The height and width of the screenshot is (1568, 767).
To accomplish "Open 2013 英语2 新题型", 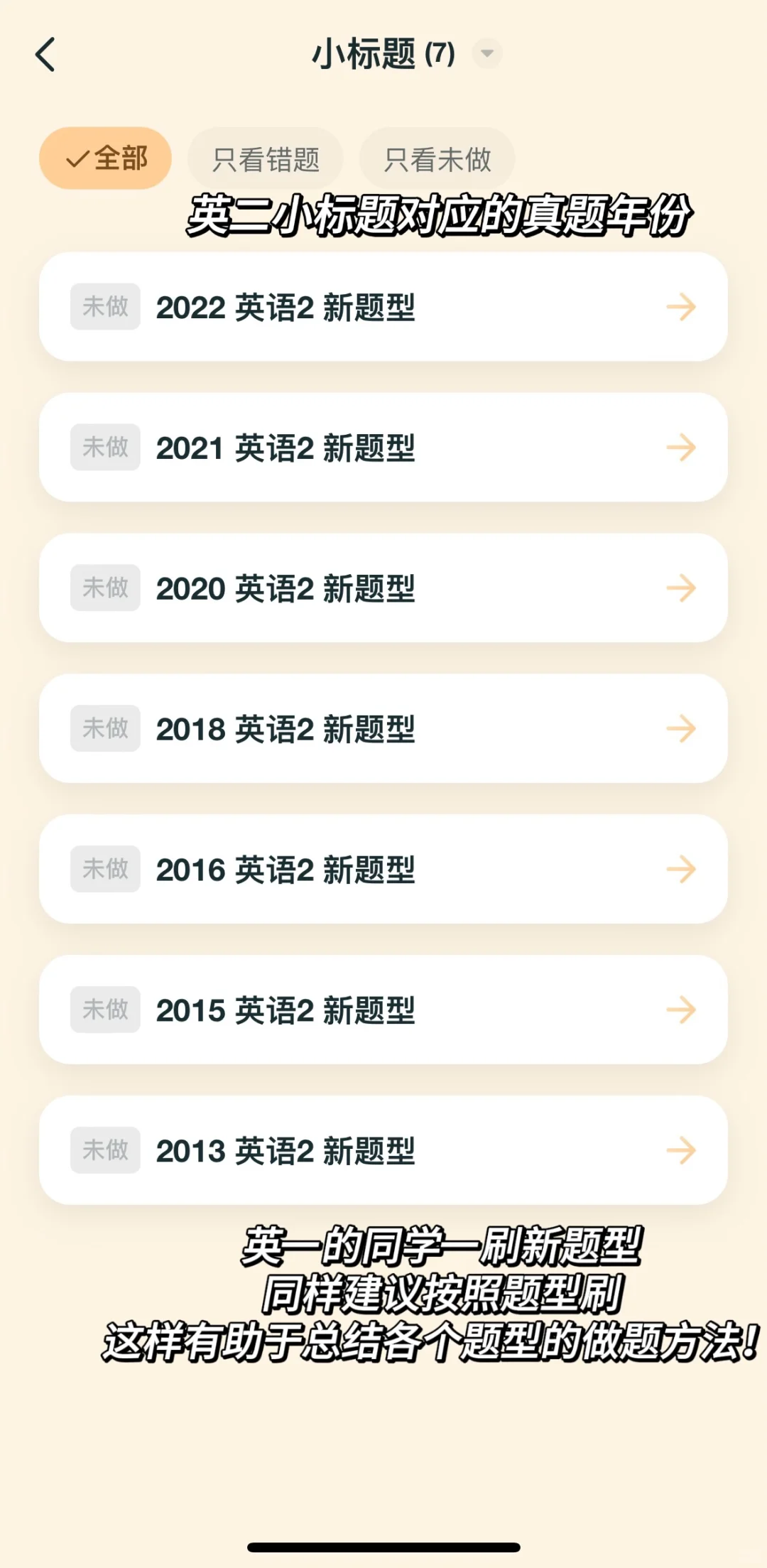I will pos(383,1150).
